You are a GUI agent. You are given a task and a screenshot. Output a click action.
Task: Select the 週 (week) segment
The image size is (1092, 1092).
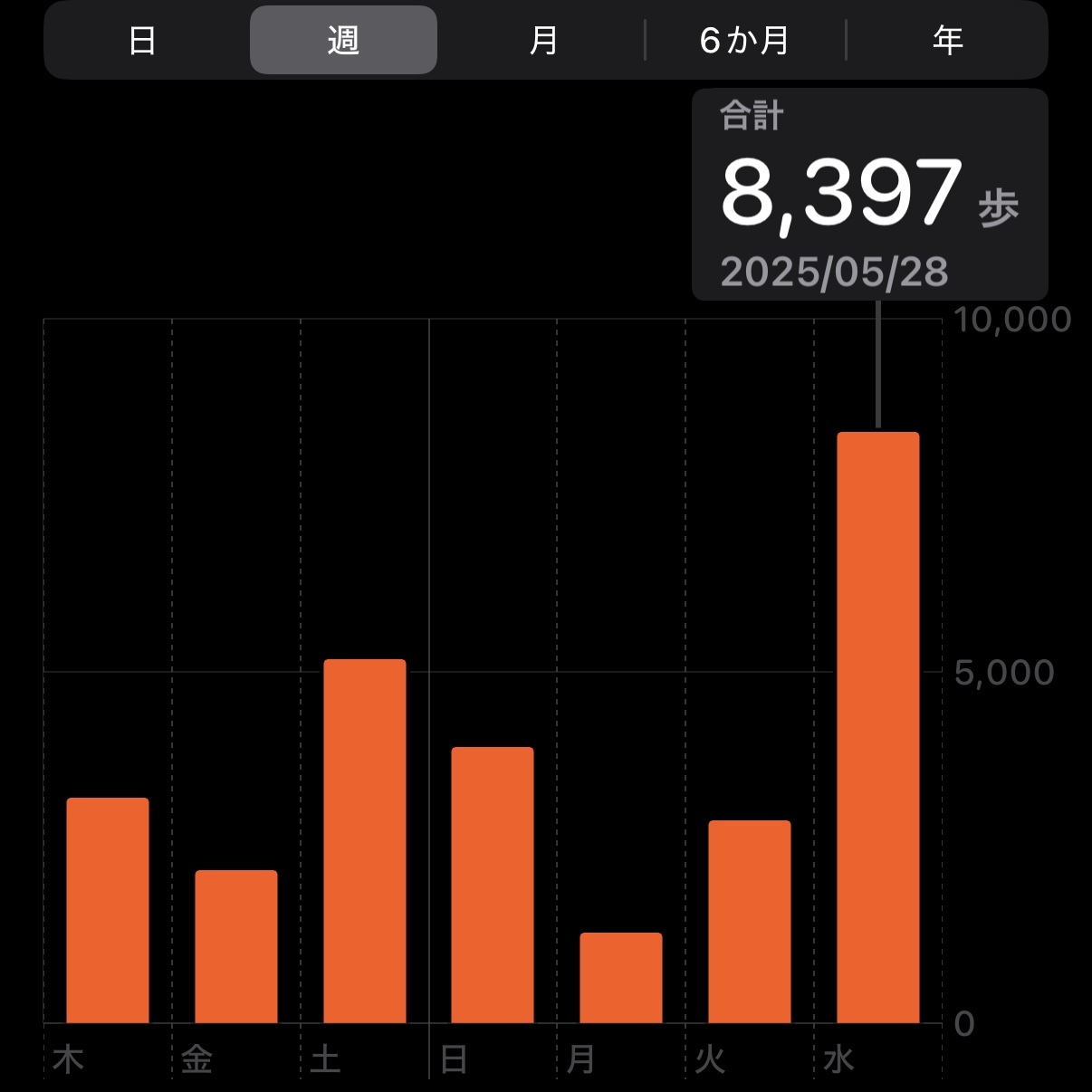click(x=343, y=41)
